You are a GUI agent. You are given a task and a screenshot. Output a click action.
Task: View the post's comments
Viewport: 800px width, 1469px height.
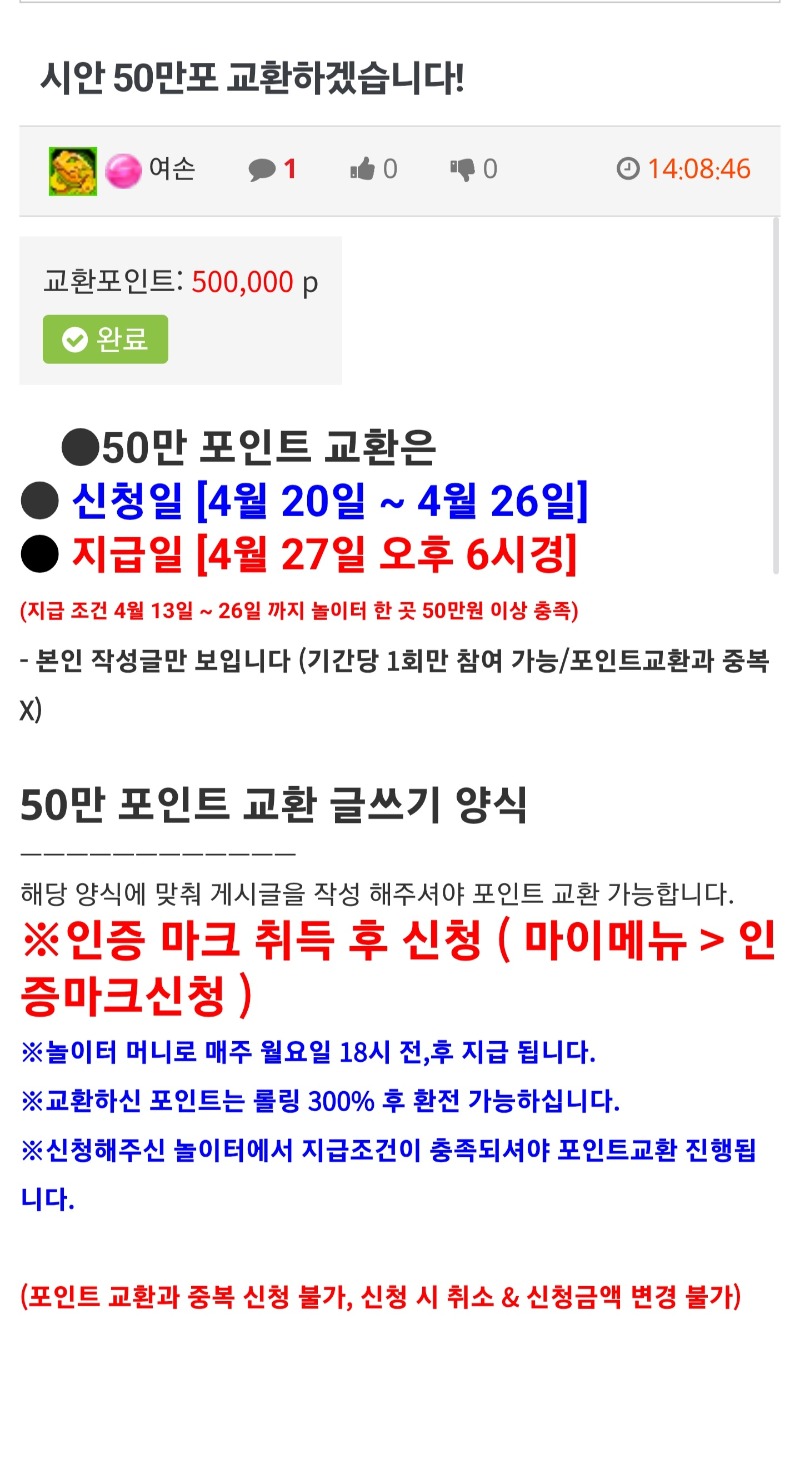pos(271,170)
